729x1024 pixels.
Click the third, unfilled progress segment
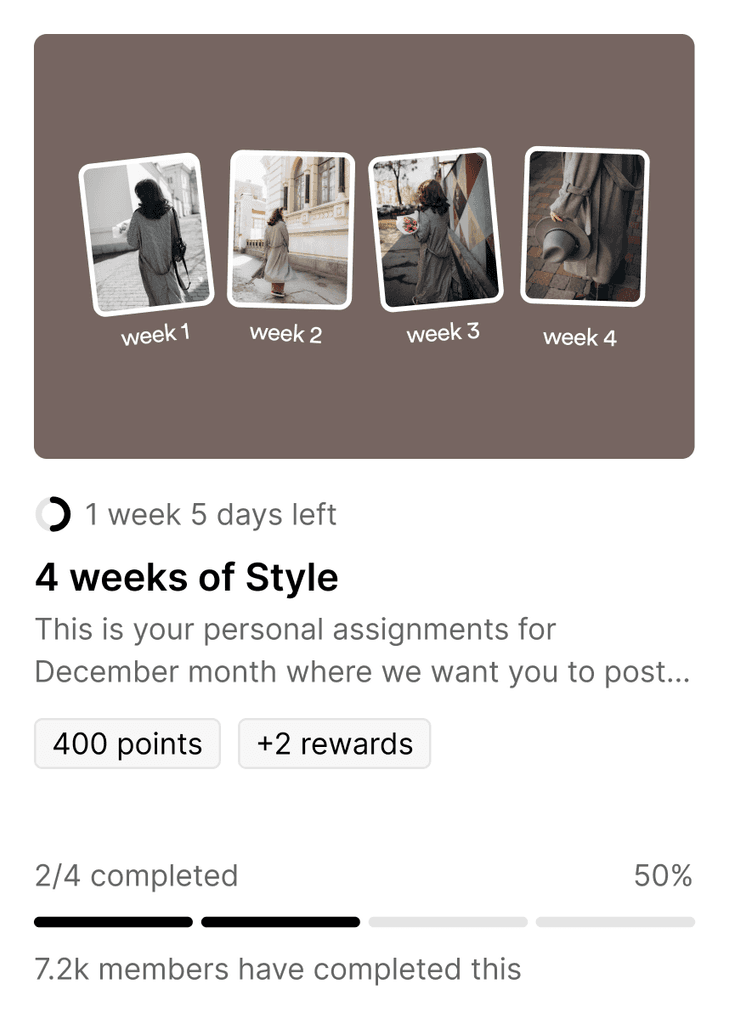[448, 921]
